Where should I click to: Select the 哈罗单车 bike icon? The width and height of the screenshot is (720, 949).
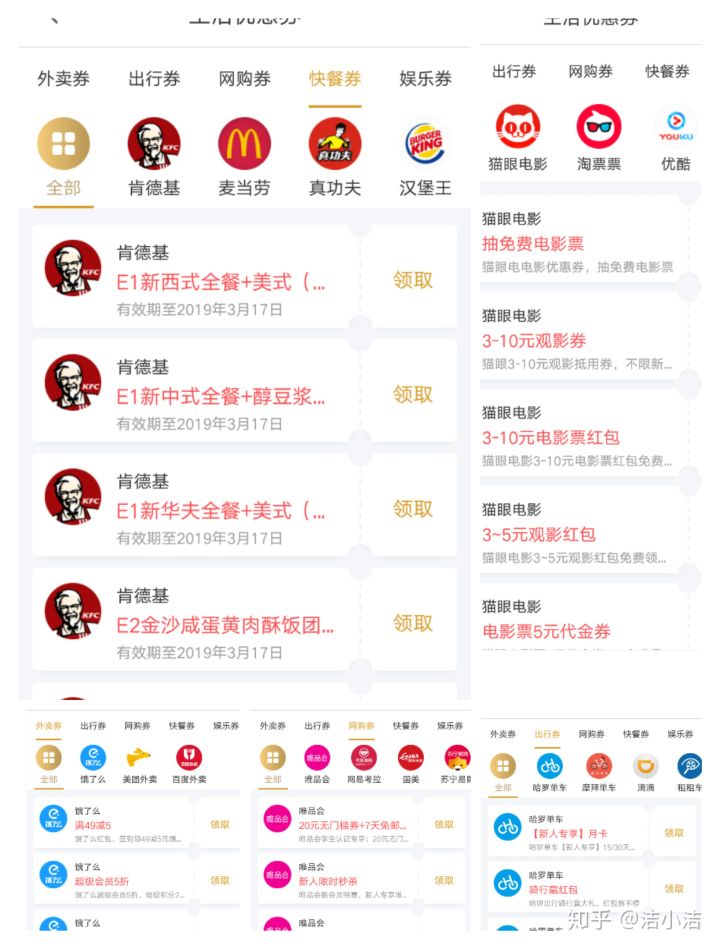[550, 766]
